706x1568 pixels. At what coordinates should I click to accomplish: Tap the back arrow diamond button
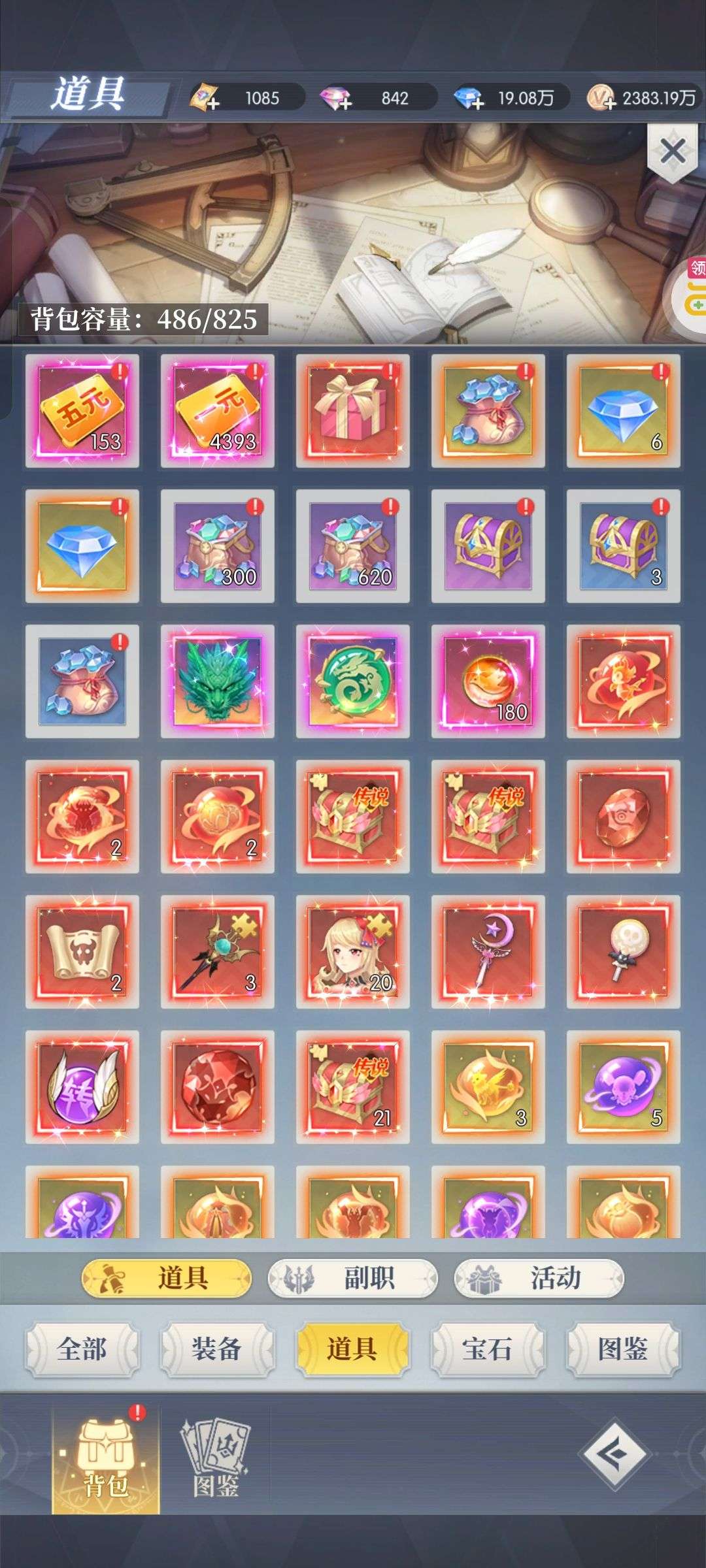click(x=614, y=1454)
